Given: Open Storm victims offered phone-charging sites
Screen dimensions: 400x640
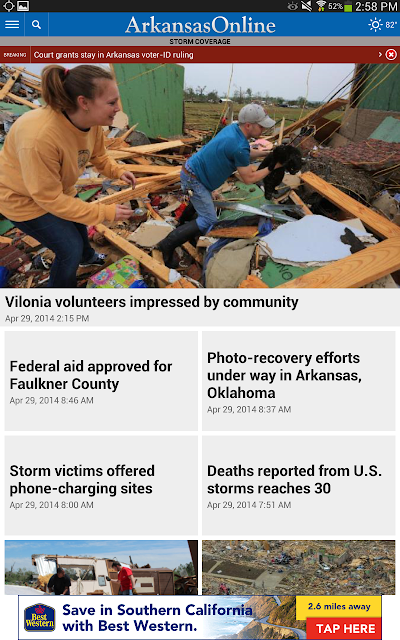Looking at the screenshot, I should [x=101, y=485].
